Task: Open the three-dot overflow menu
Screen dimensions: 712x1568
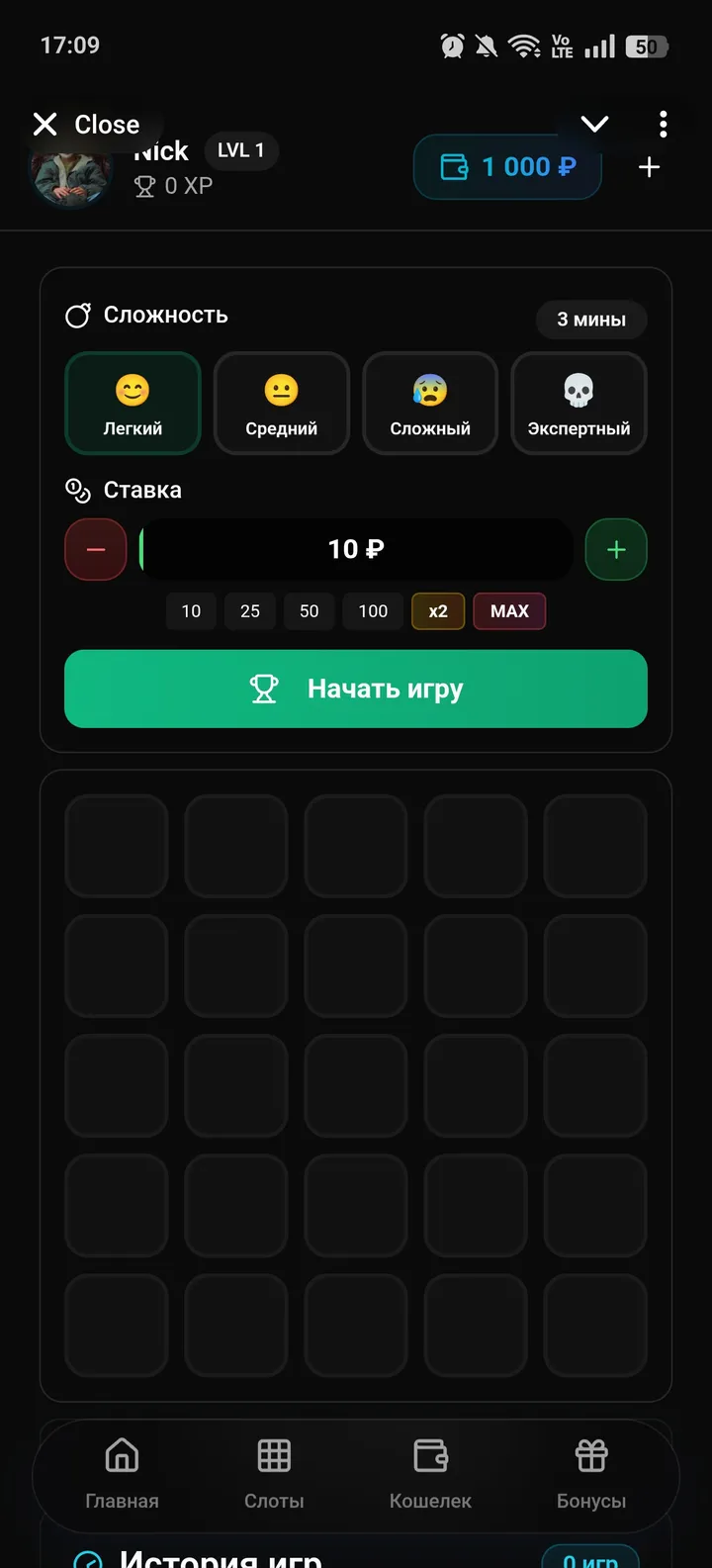Action: (x=664, y=124)
